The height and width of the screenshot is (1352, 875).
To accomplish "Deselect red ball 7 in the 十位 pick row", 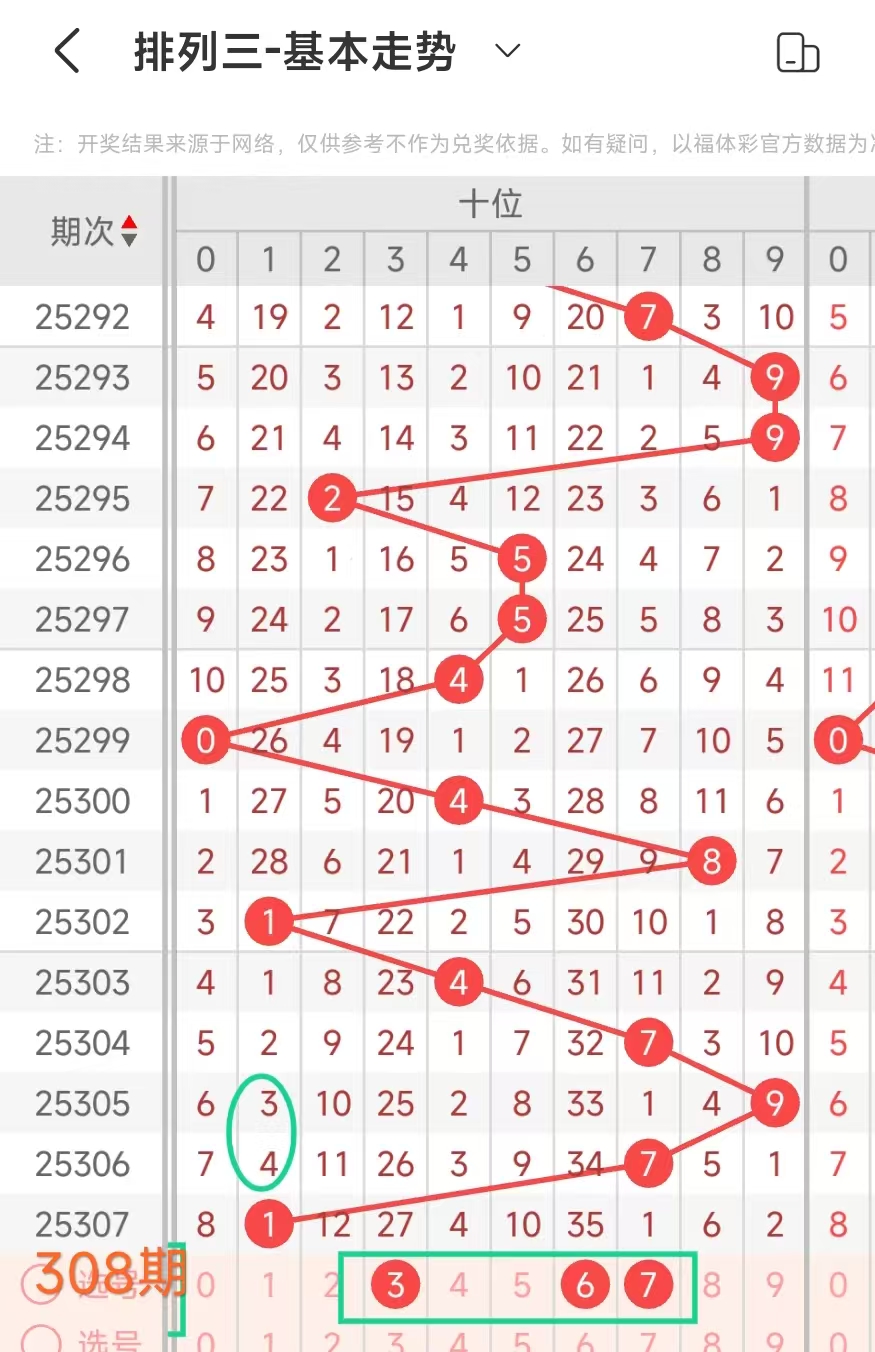I will (648, 1285).
